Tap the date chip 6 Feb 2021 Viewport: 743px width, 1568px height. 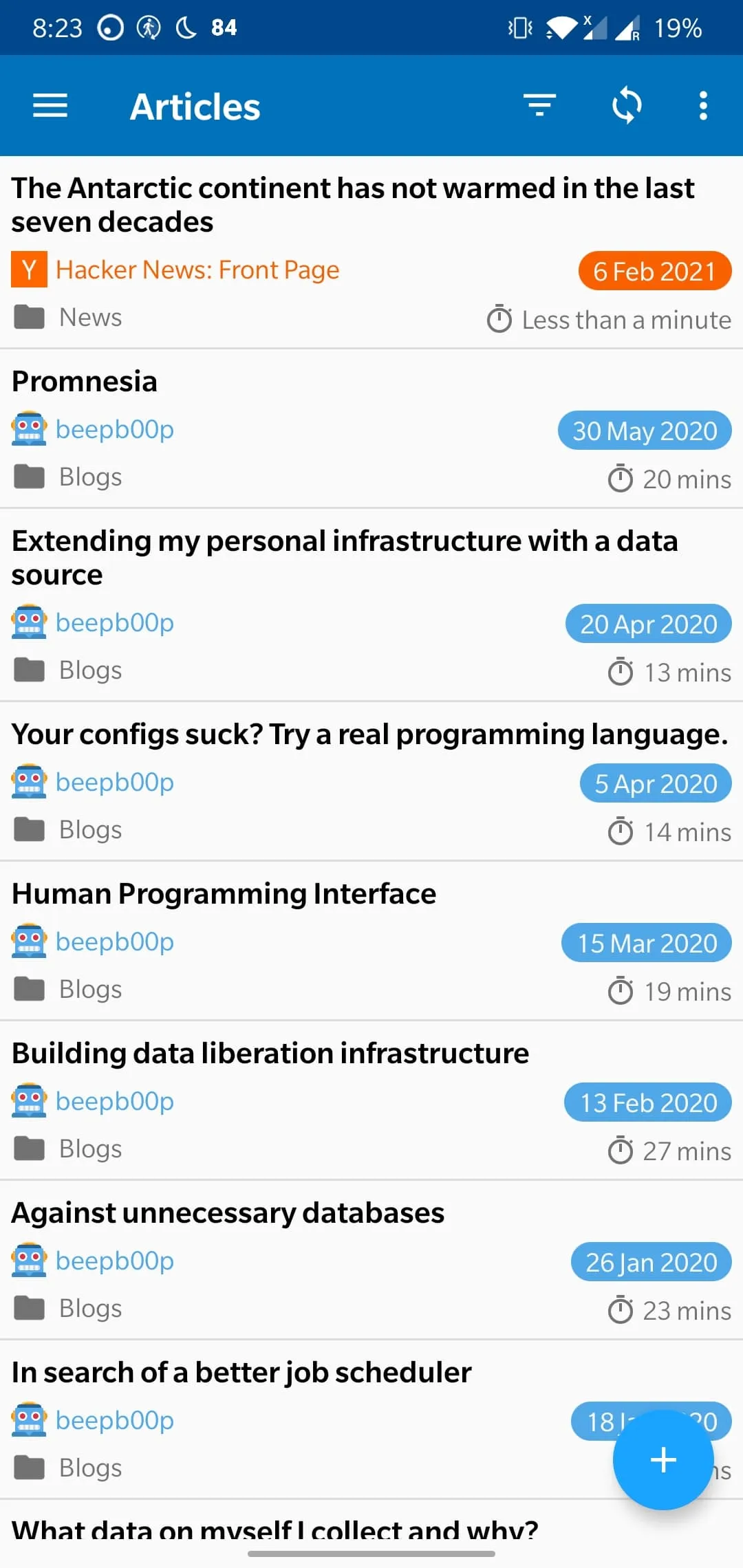click(x=654, y=271)
